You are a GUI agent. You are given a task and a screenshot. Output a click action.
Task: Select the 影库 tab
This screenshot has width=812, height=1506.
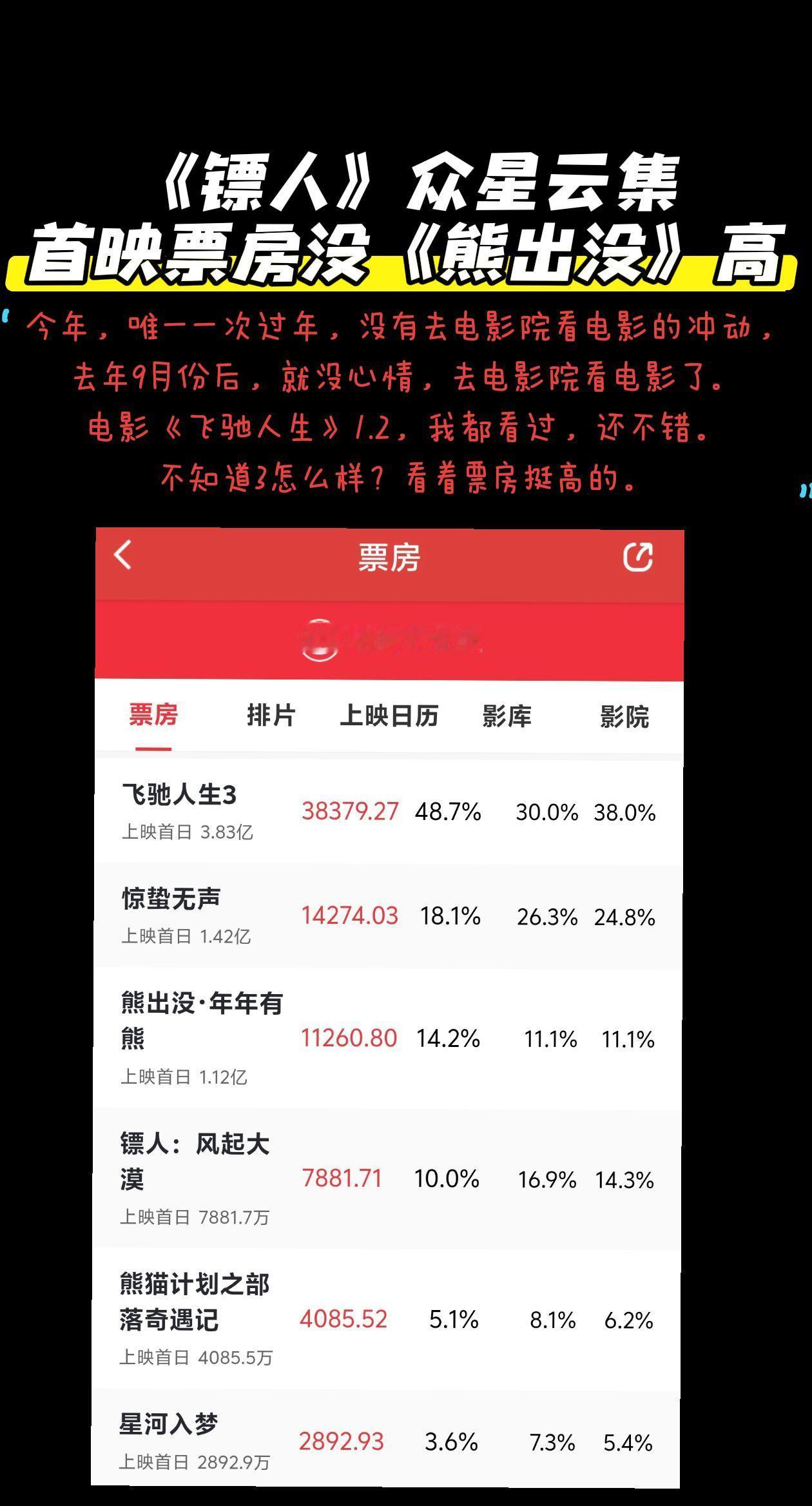(507, 717)
